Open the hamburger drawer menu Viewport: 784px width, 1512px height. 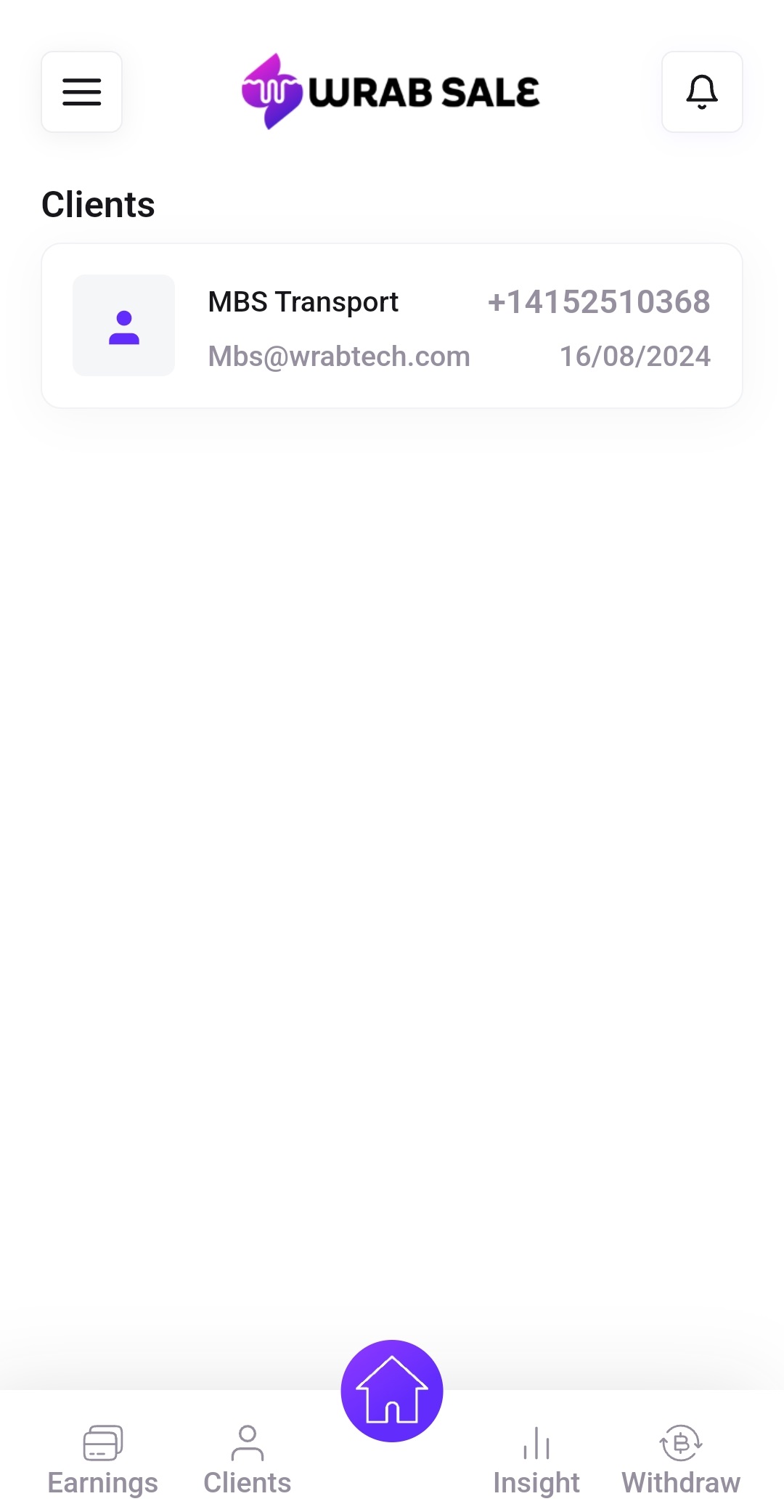[x=81, y=92]
